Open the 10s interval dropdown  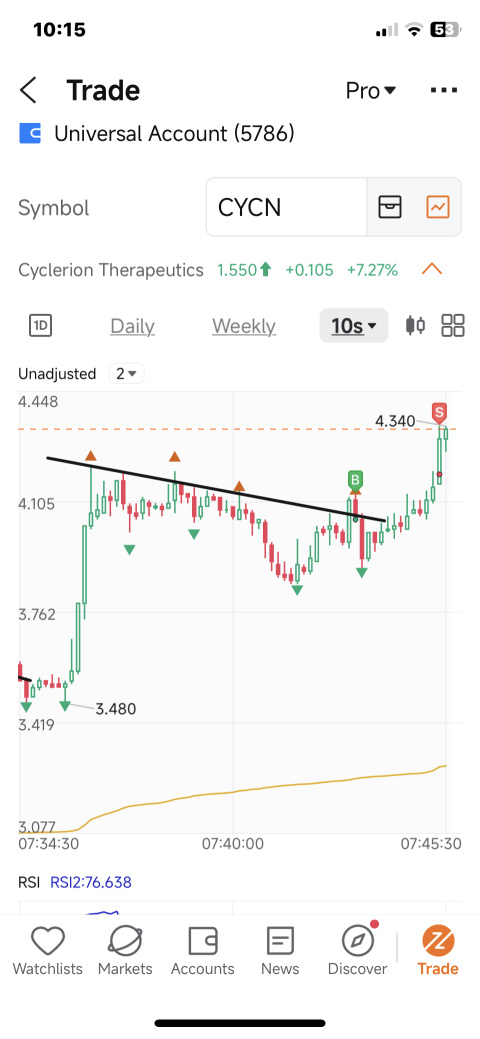pos(354,325)
